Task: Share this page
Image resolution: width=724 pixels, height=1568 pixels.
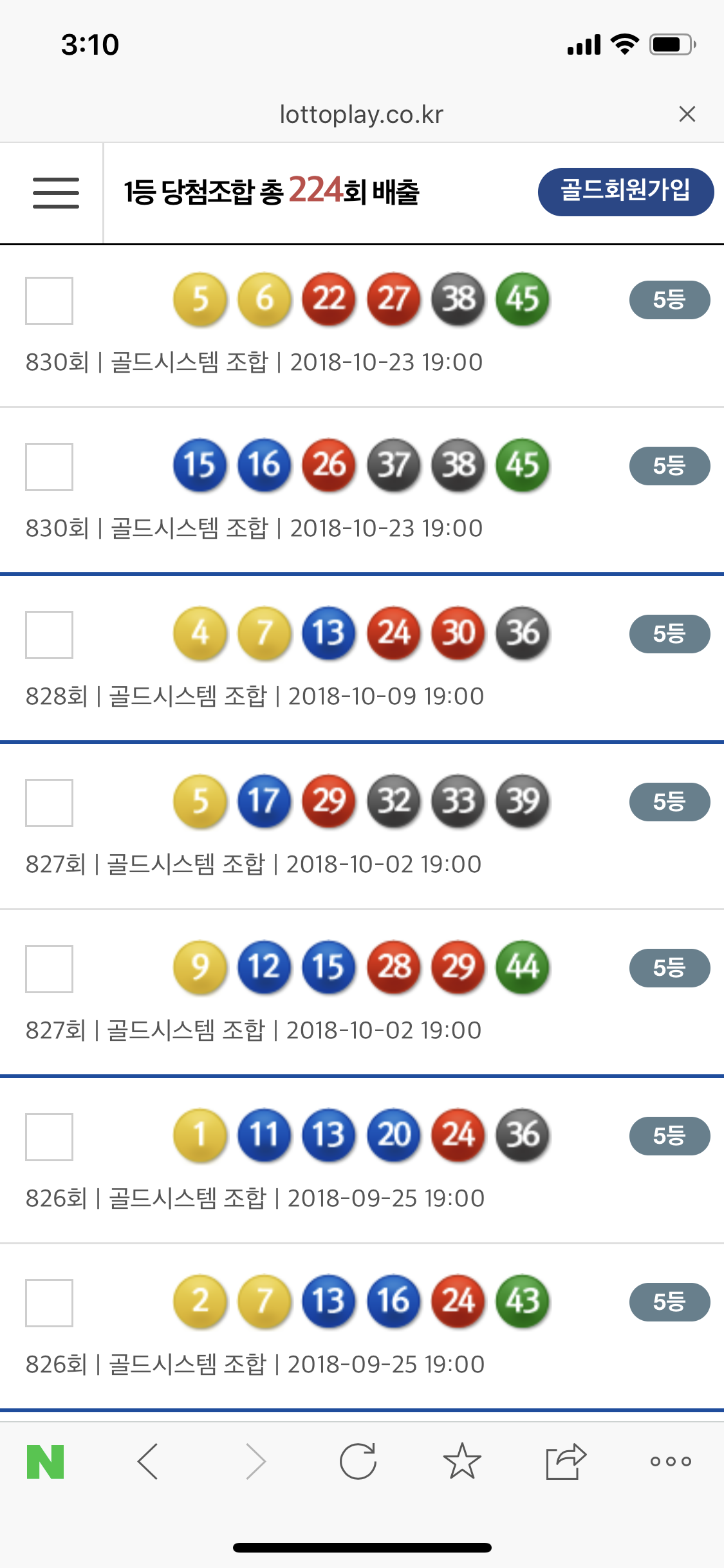Action: coord(566,1462)
